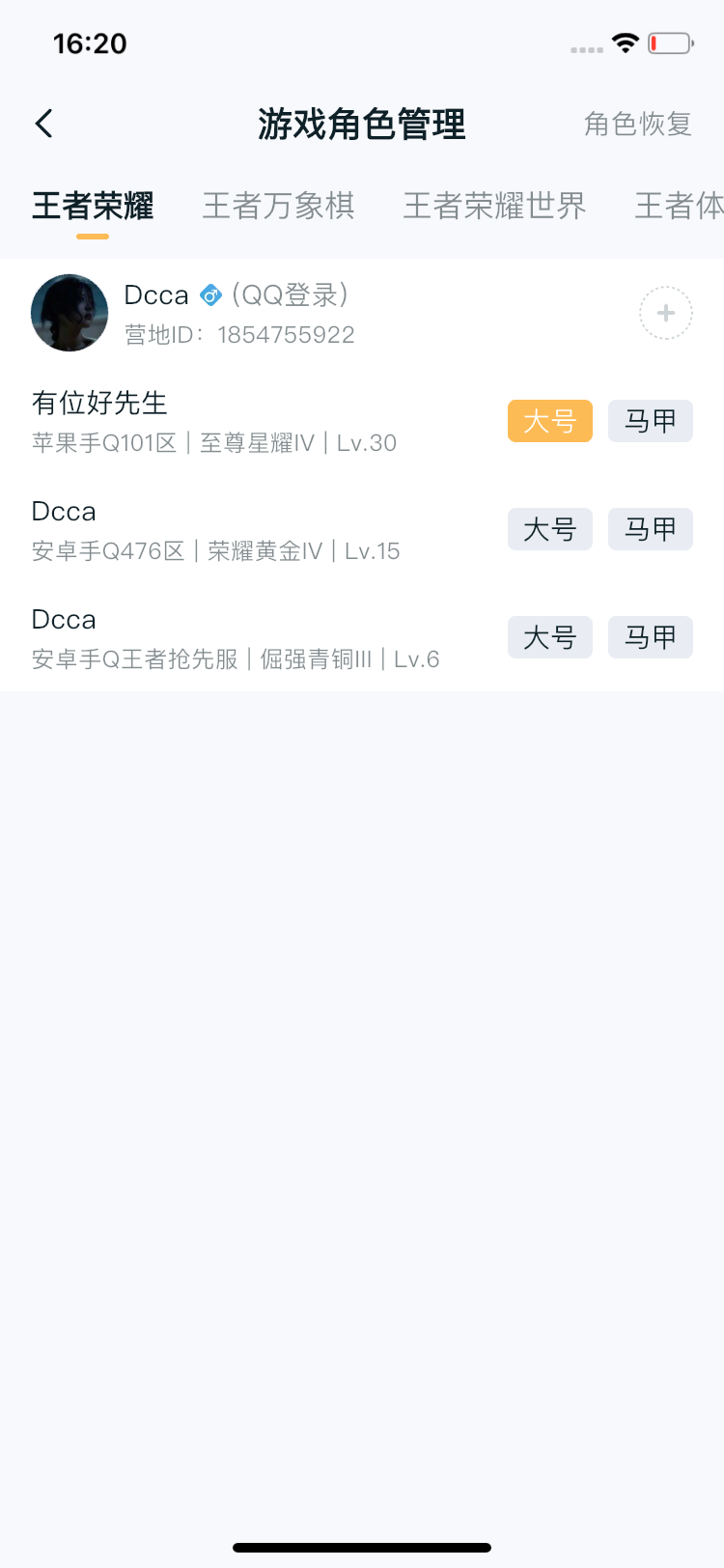Tap the dashed plus icon to add a role
Screen dimensions: 724x1568
pyautogui.click(x=665, y=313)
